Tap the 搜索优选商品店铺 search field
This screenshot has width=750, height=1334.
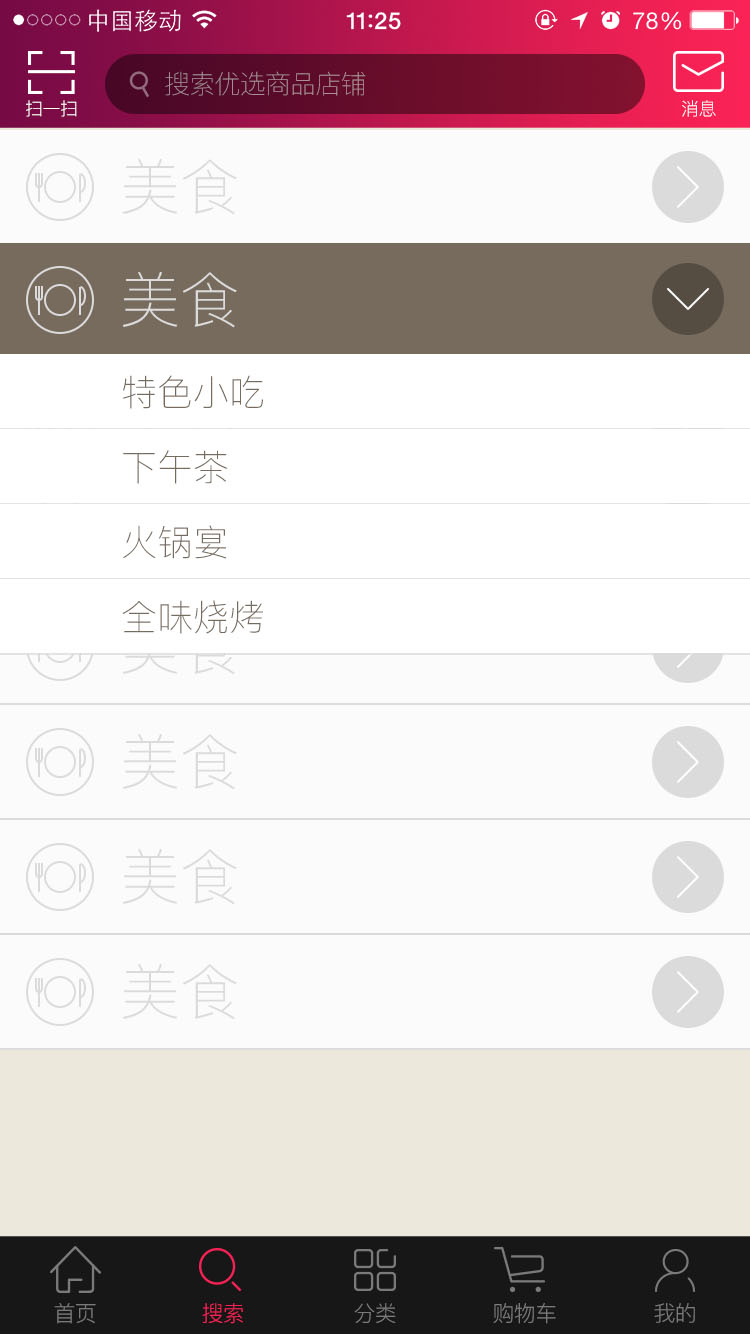[375, 84]
